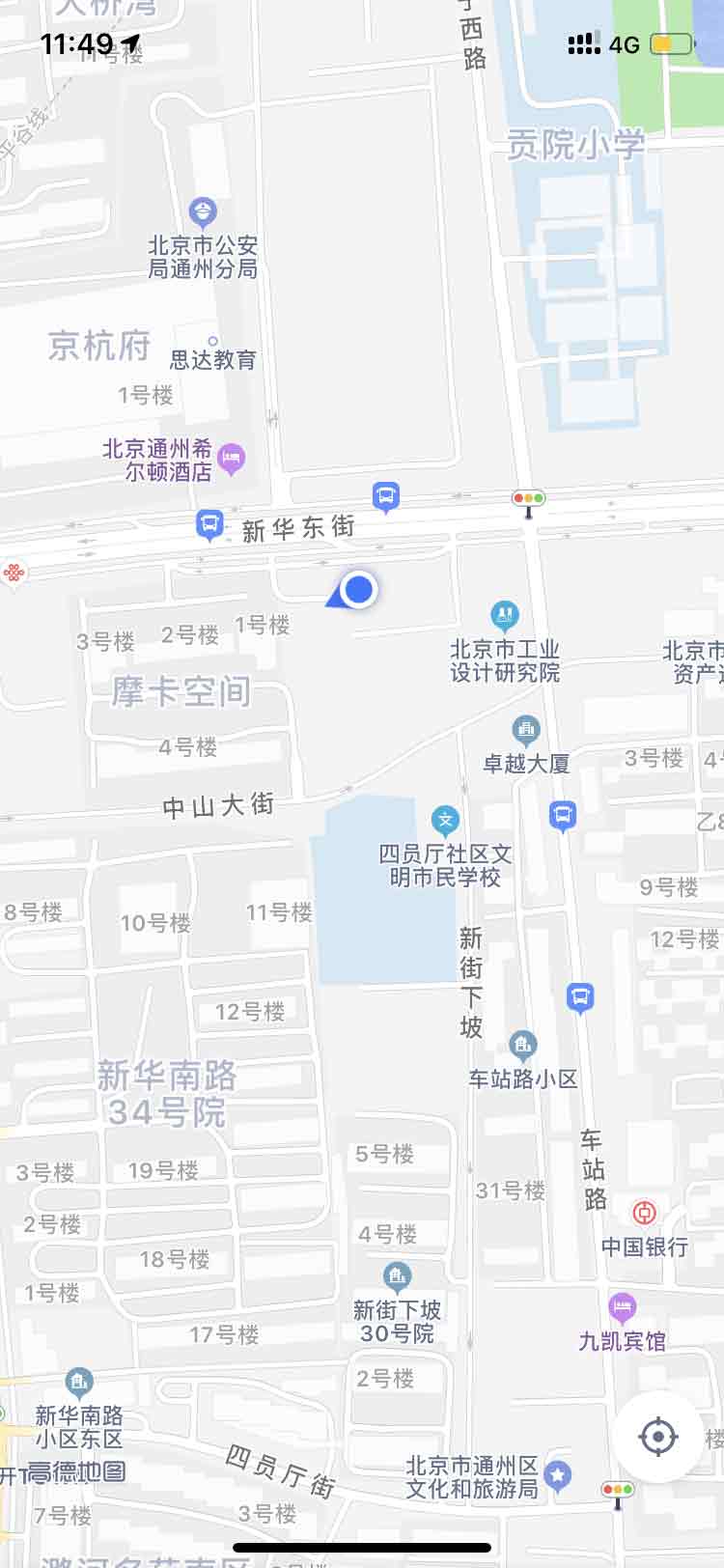Select 北京市公安局通州分局 marker
This screenshot has width=724, height=1568.
coord(203,210)
